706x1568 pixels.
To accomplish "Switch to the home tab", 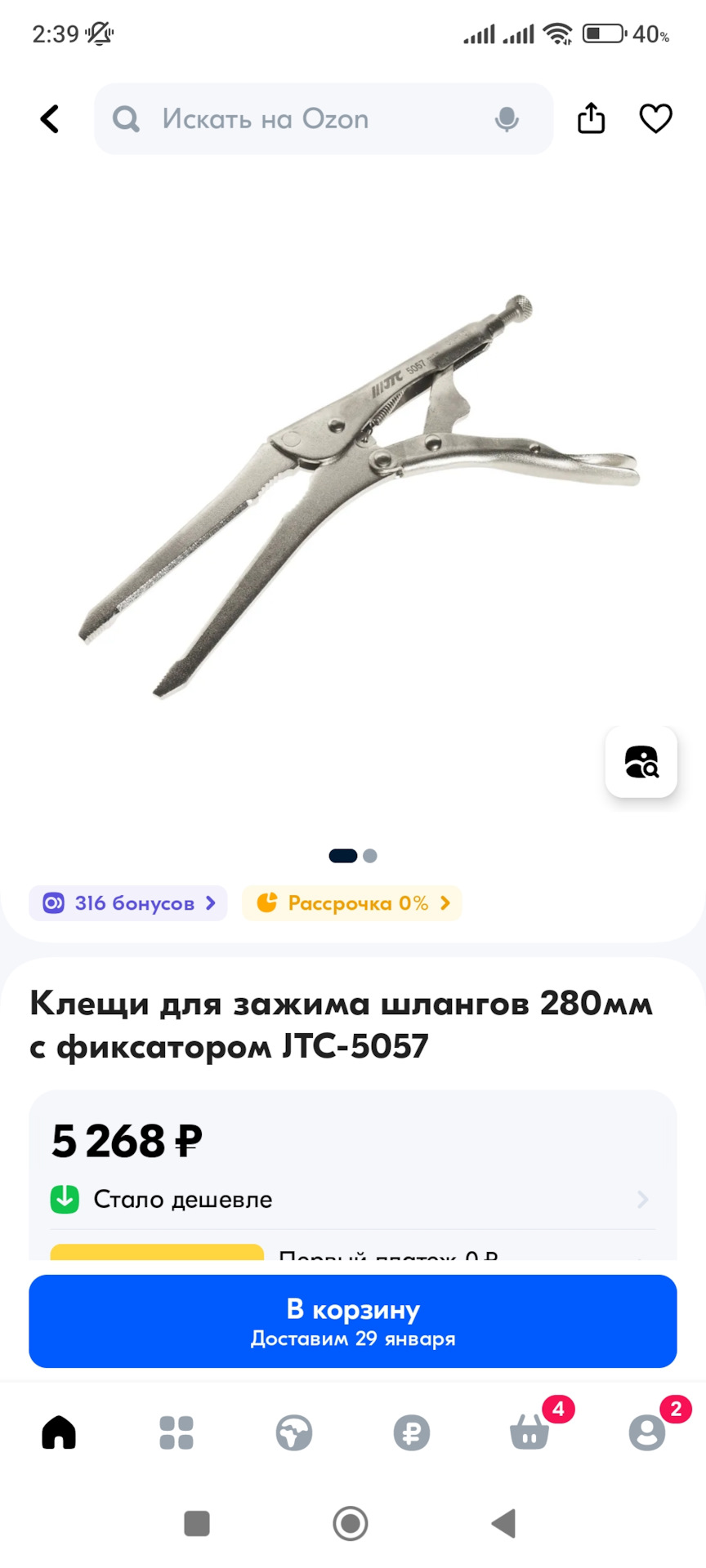I will [59, 1432].
